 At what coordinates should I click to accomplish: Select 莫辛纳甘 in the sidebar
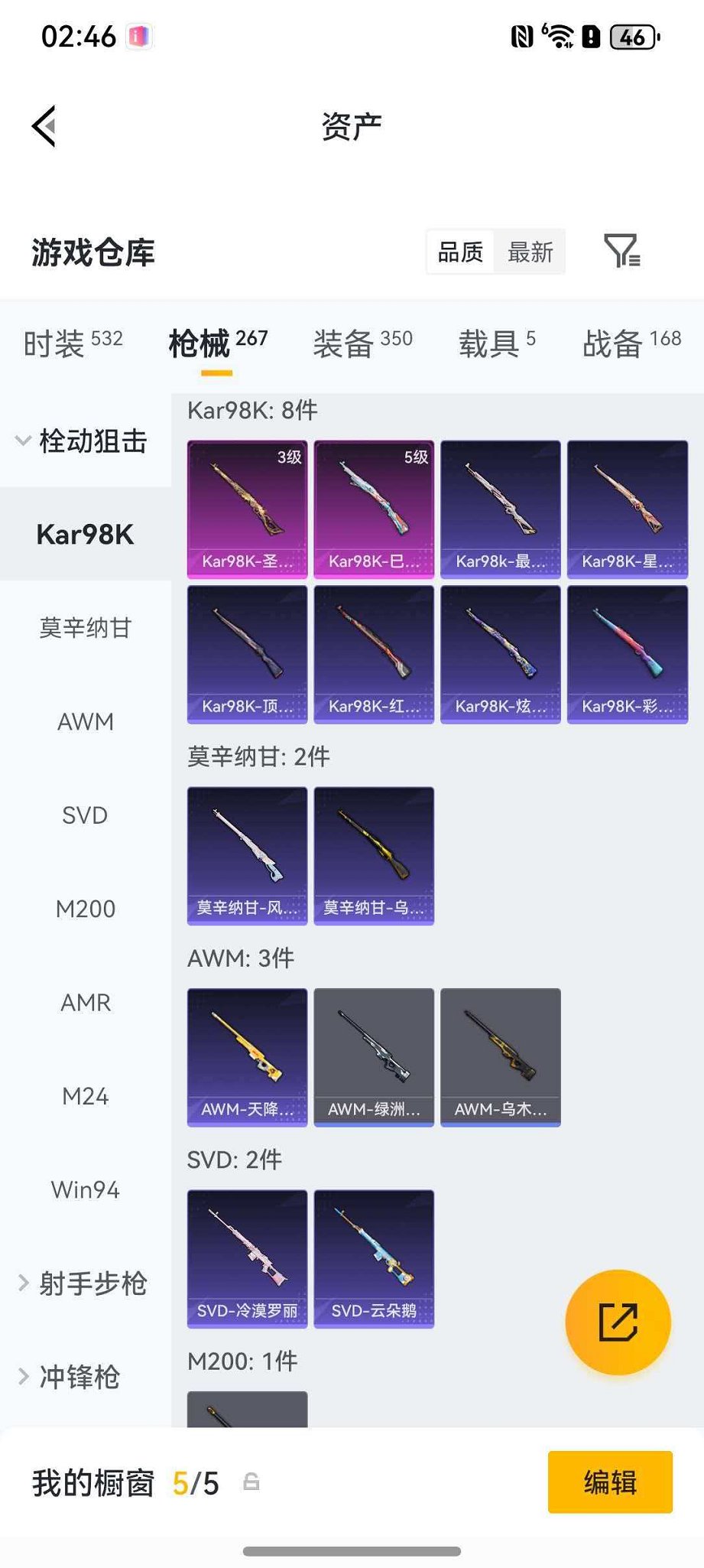pos(85,628)
